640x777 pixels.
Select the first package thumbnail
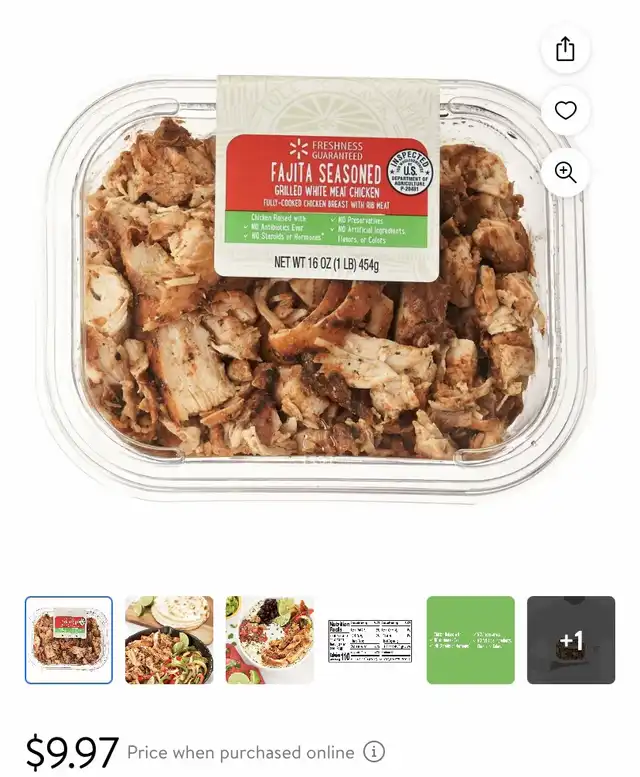(x=69, y=640)
